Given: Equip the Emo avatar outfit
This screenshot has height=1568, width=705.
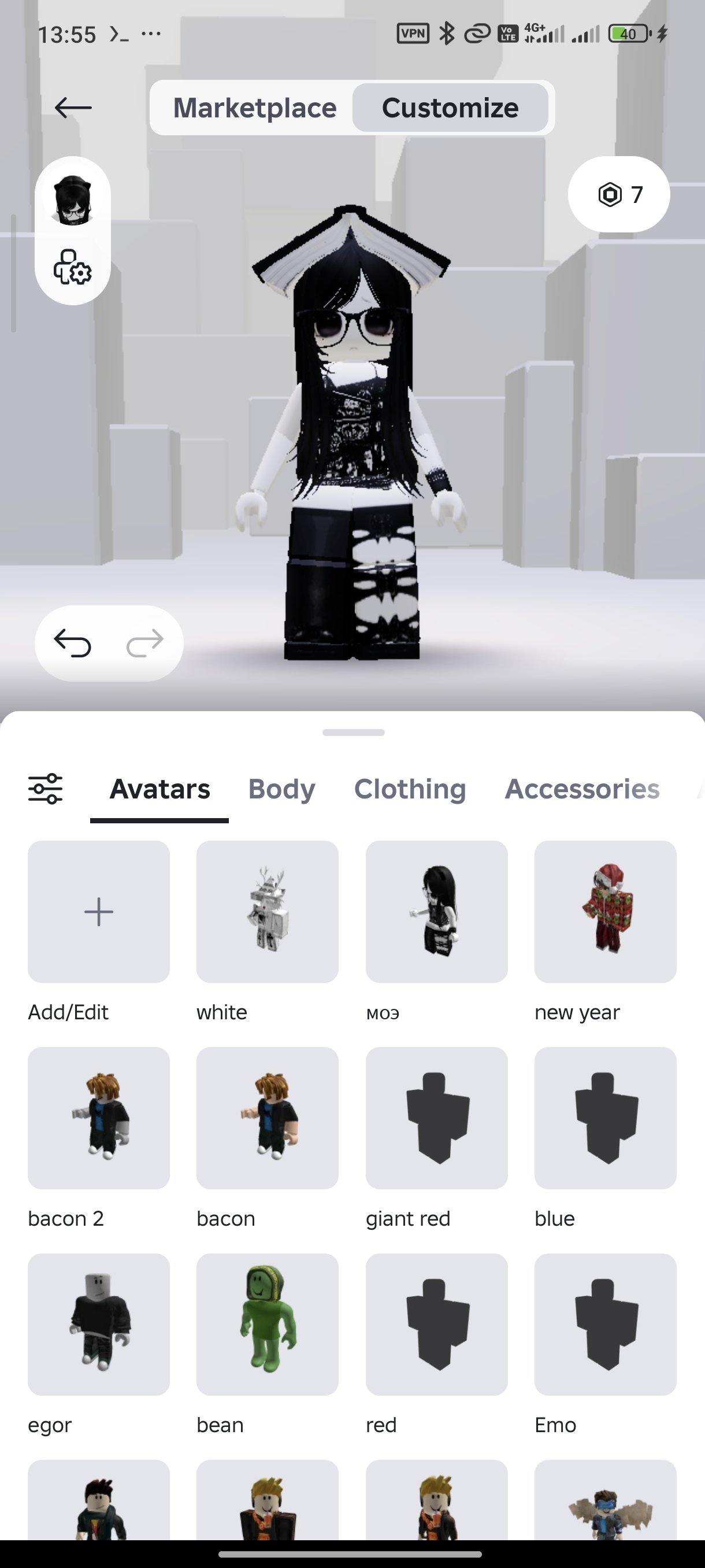Looking at the screenshot, I should click(x=605, y=1324).
